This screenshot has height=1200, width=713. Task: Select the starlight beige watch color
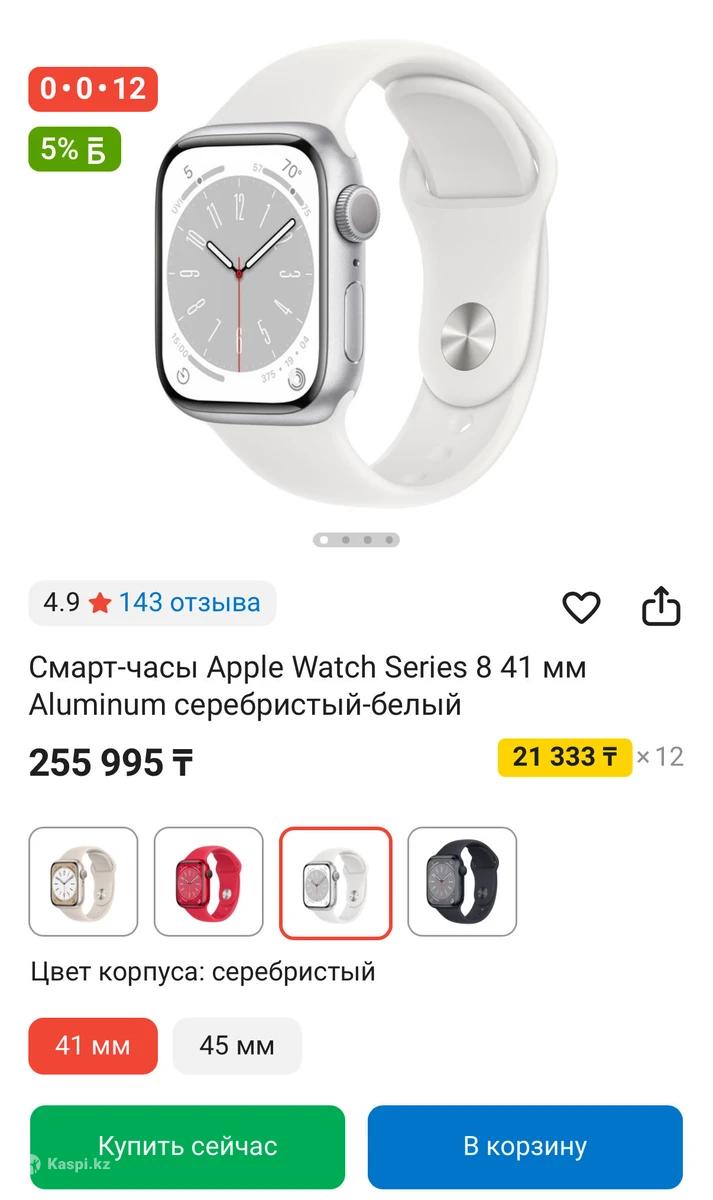pyautogui.click(x=83, y=882)
